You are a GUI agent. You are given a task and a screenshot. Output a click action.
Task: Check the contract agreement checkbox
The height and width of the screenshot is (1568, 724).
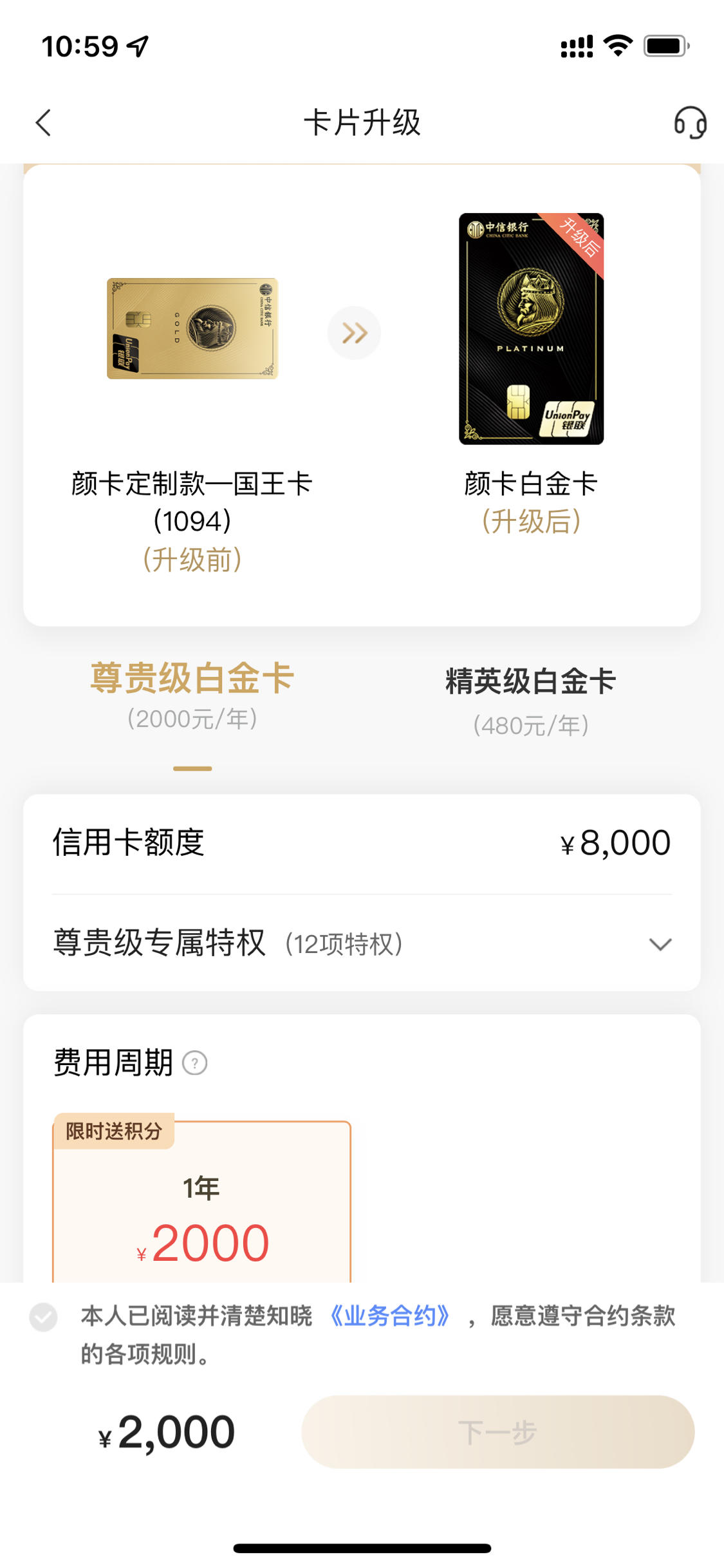tap(43, 1317)
